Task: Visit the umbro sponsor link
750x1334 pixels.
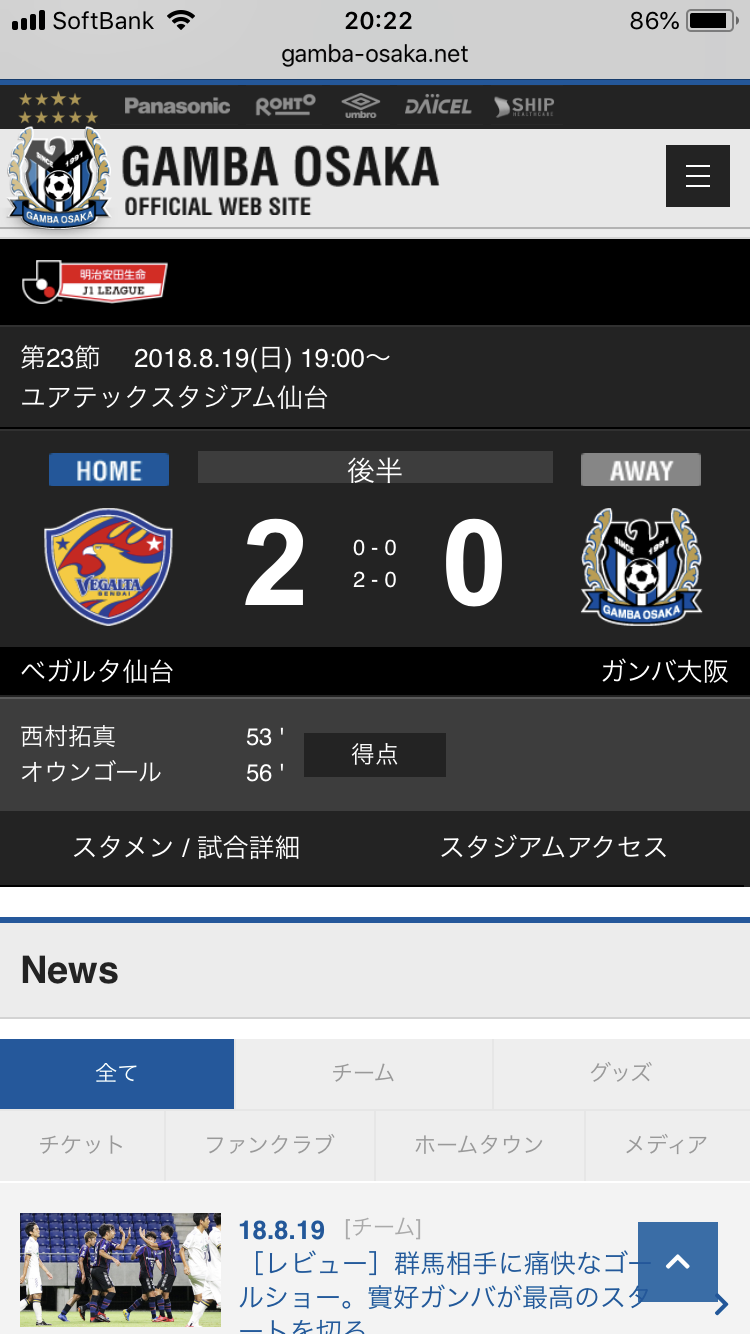Action: tap(360, 106)
